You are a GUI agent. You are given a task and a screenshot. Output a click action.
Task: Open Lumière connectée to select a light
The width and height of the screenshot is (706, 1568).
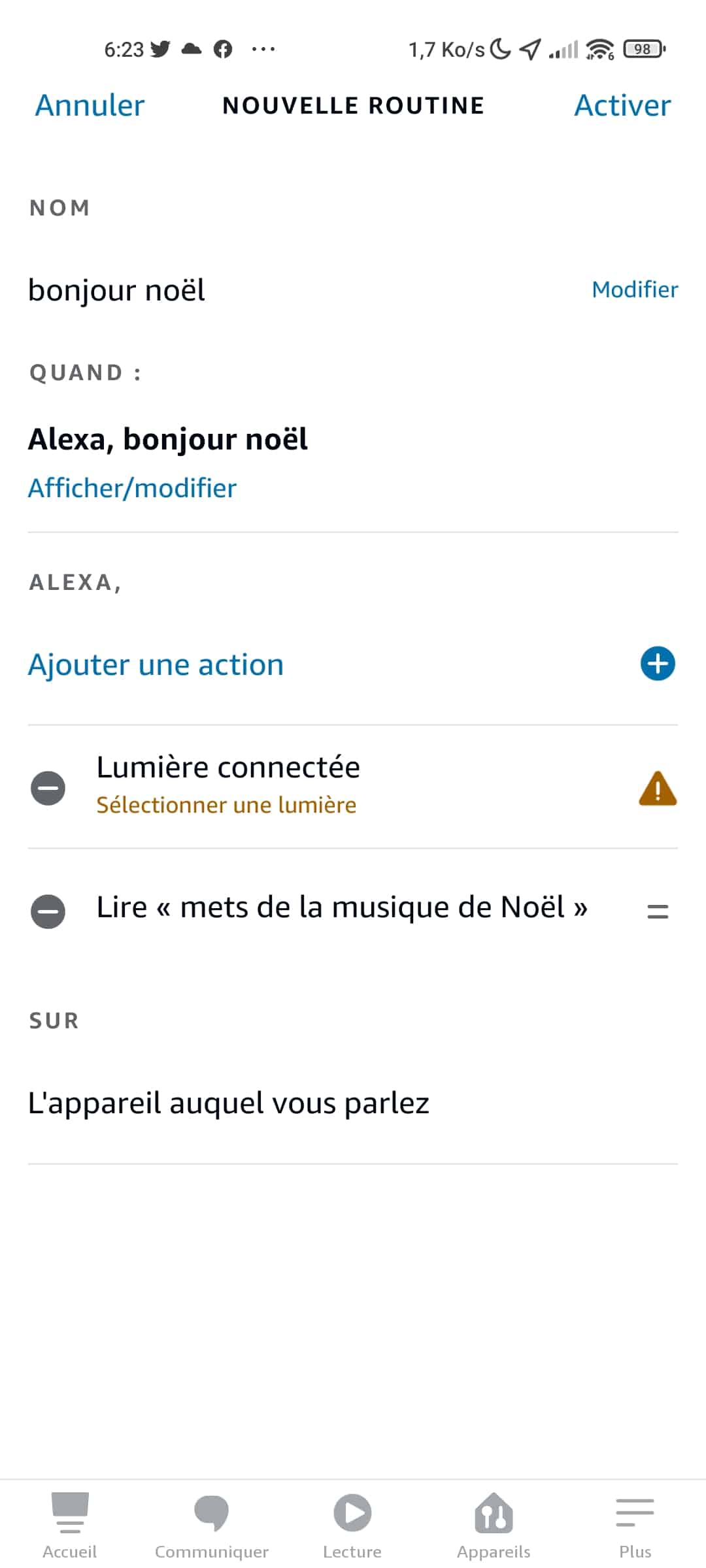click(353, 787)
